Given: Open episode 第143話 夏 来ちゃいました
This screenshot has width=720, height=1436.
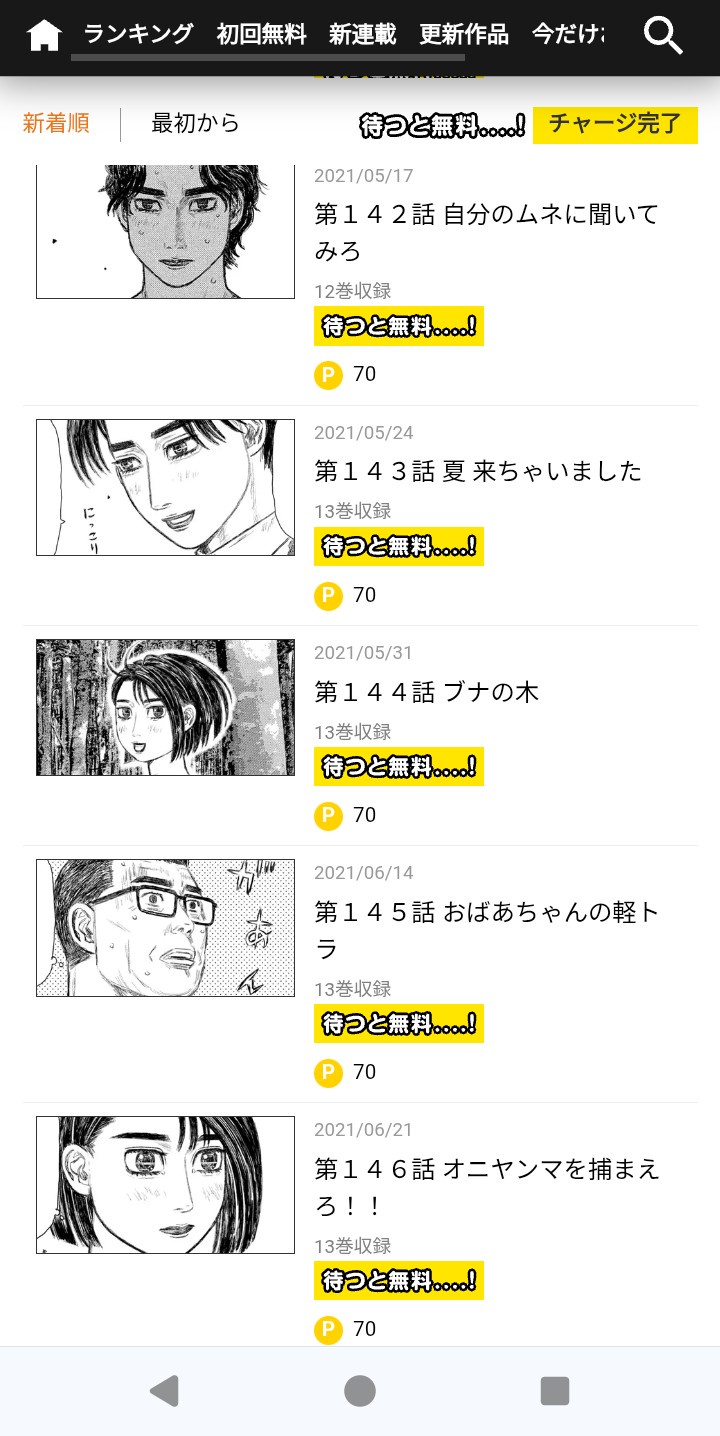Looking at the screenshot, I should click(x=478, y=471).
